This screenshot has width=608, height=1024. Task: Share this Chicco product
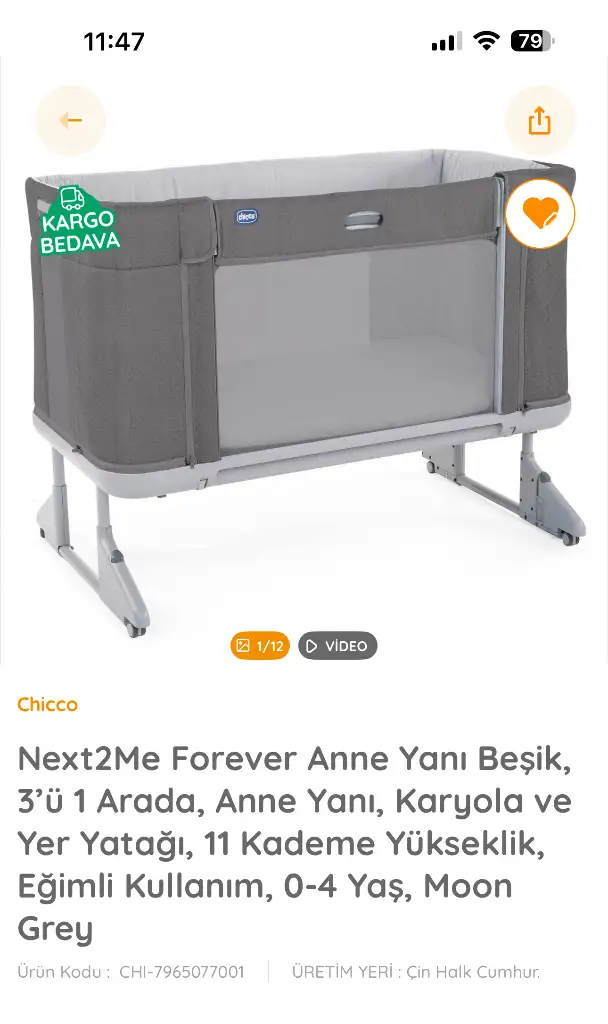[539, 120]
